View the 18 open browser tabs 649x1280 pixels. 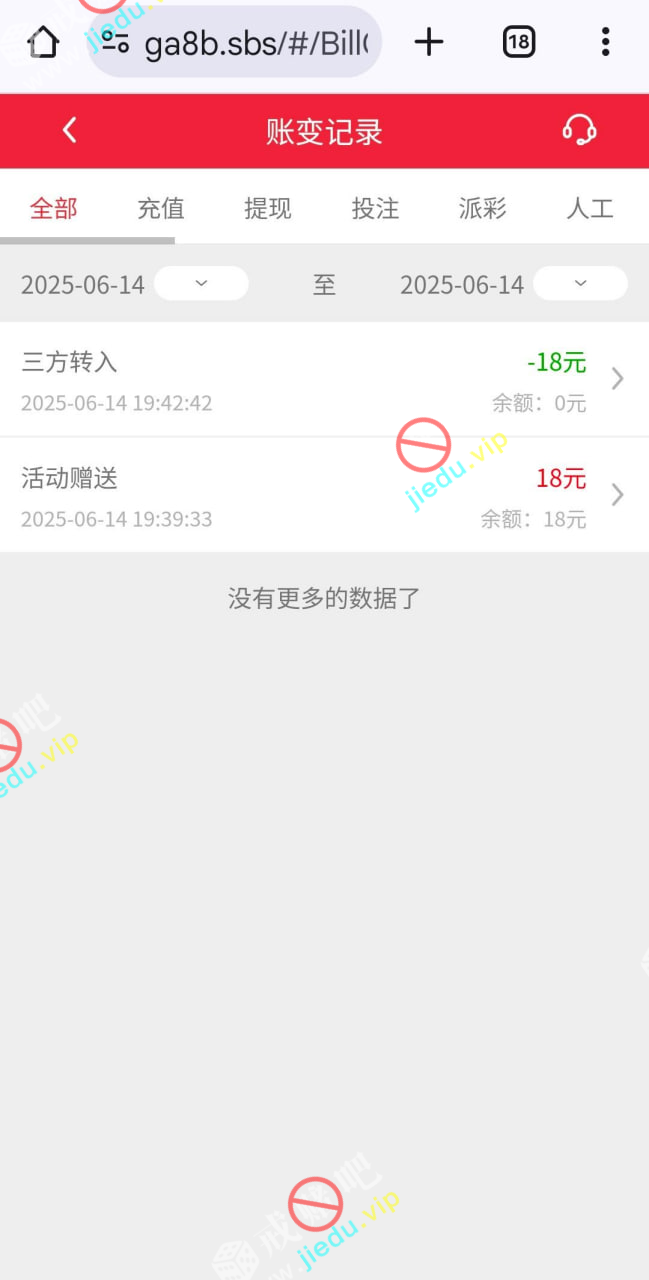[518, 42]
